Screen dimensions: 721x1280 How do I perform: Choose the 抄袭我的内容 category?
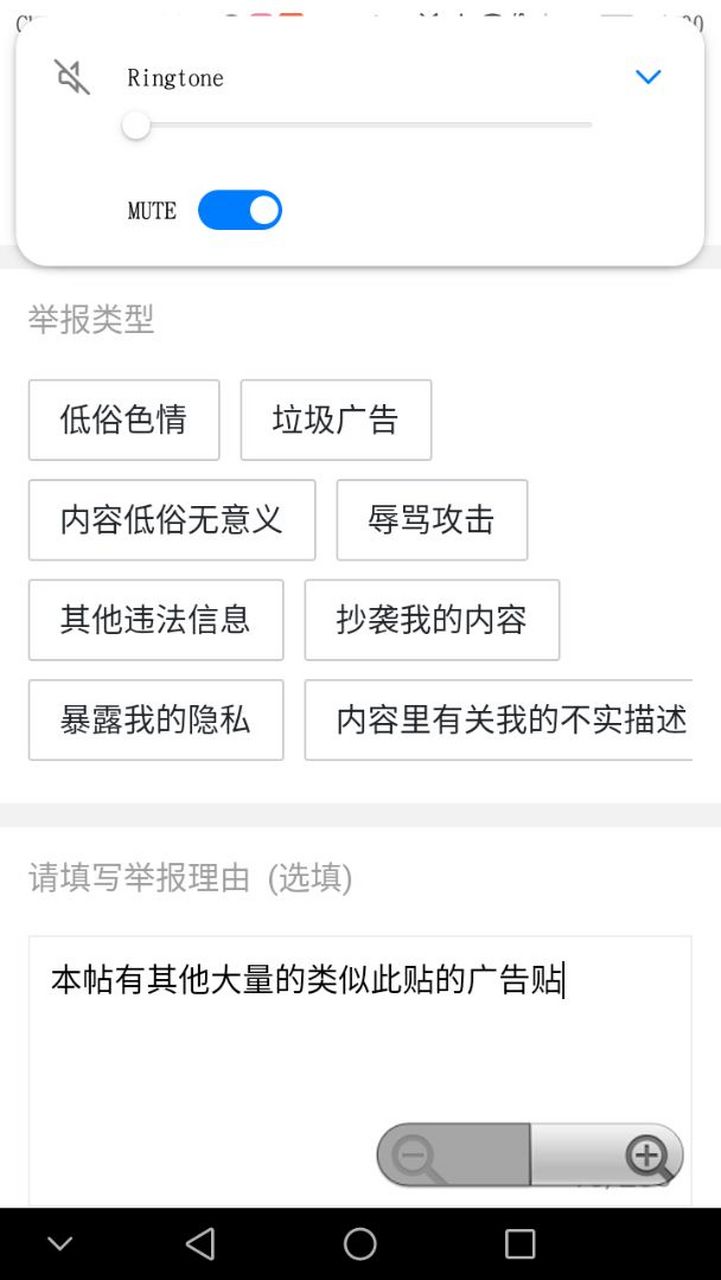(431, 620)
